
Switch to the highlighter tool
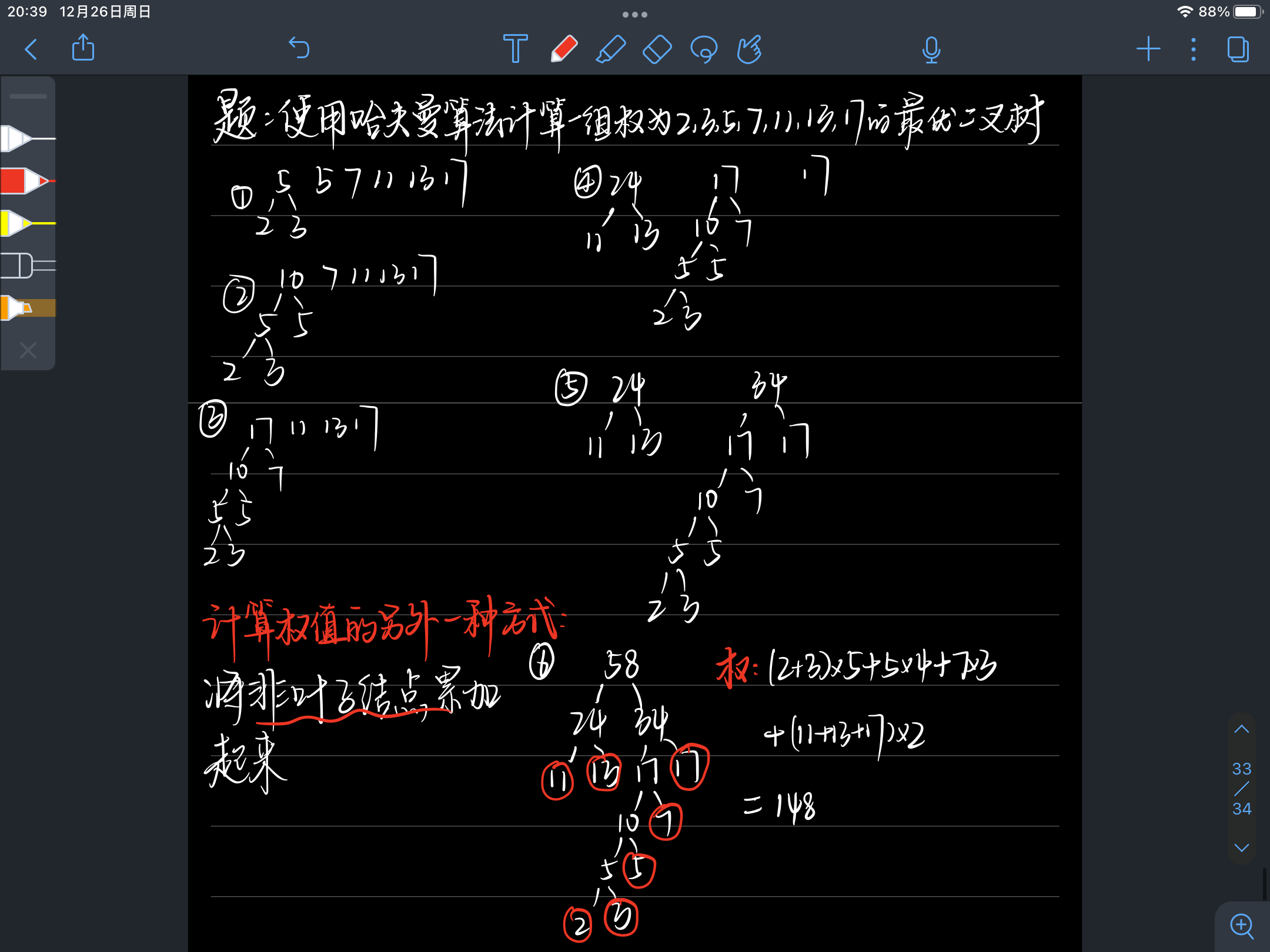tap(611, 49)
